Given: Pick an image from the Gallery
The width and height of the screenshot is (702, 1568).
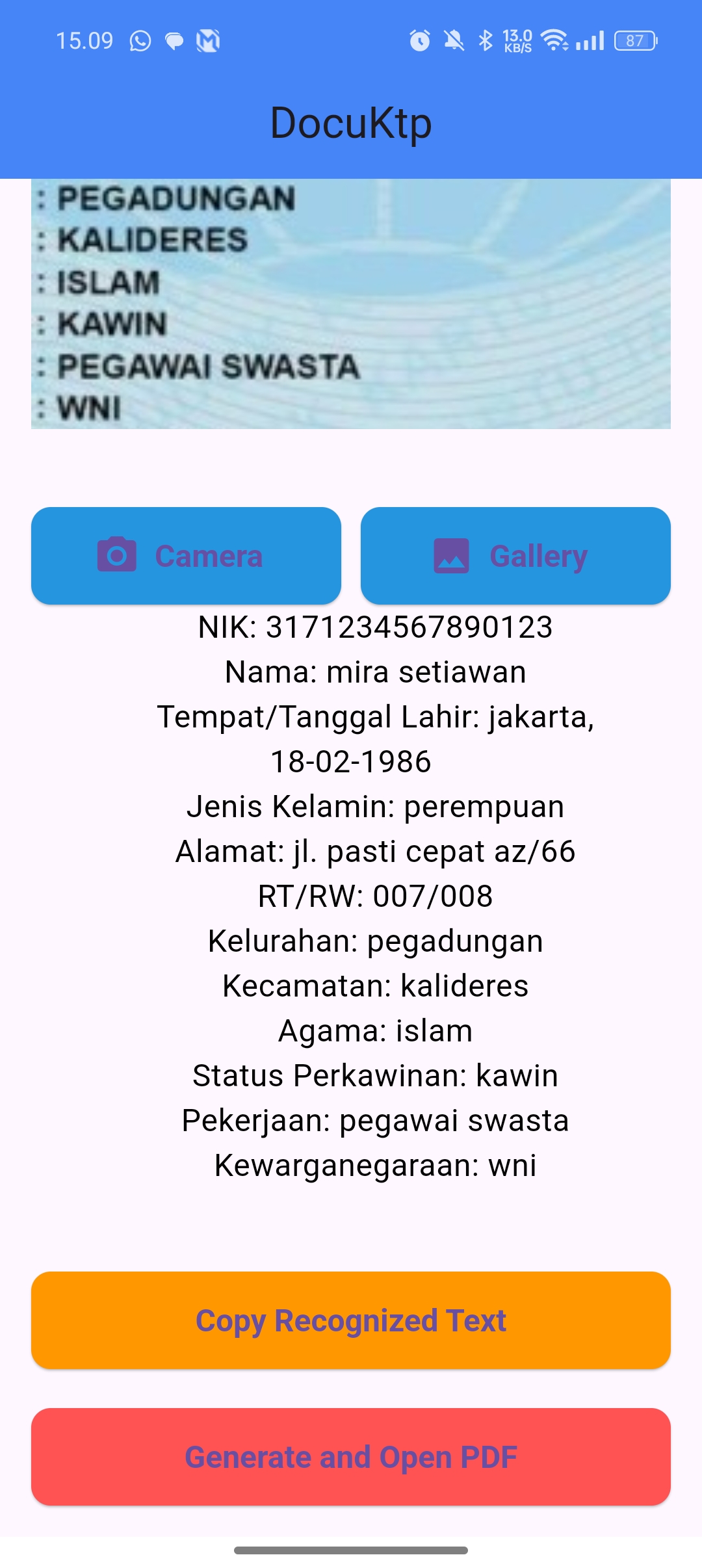Looking at the screenshot, I should click(515, 556).
